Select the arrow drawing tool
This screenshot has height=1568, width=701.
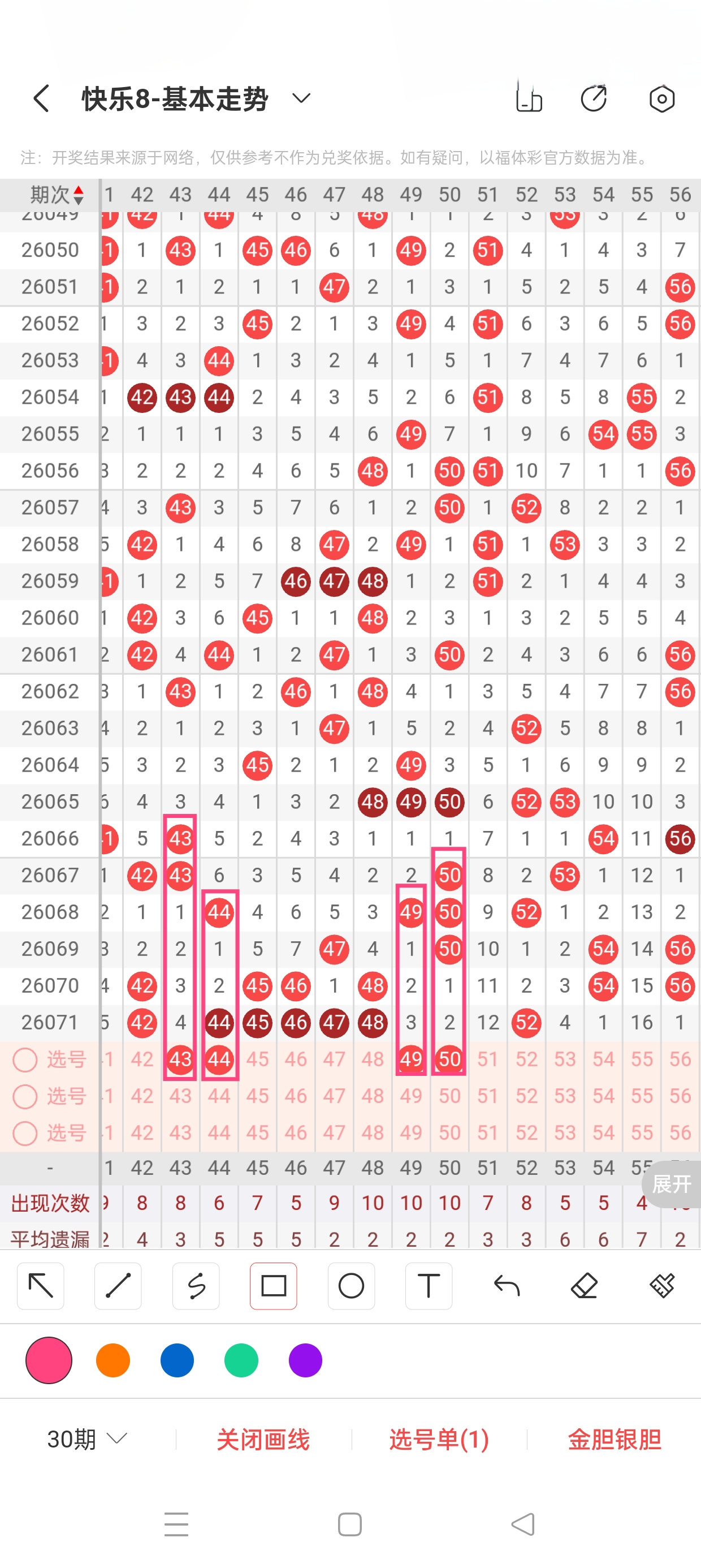(x=41, y=1286)
